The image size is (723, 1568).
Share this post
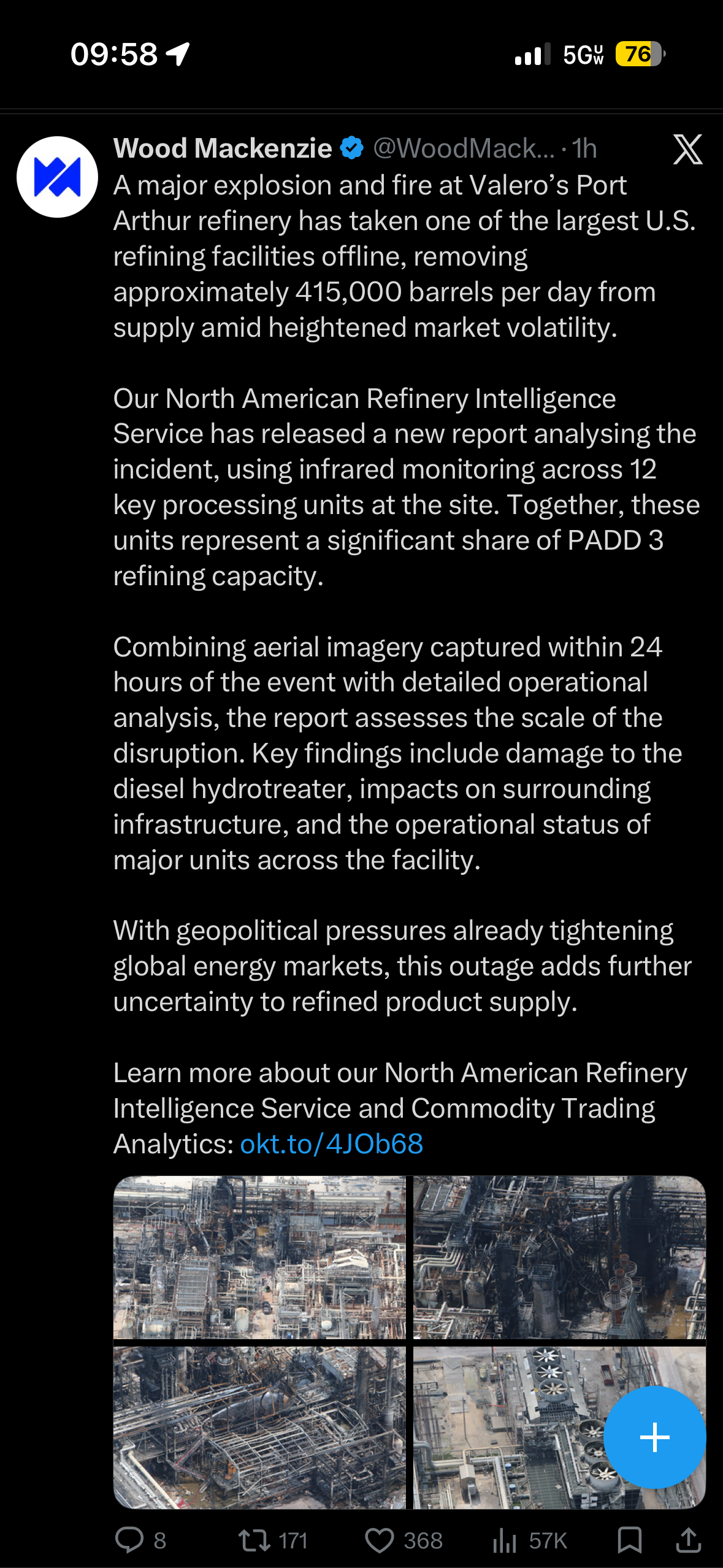tap(688, 1540)
